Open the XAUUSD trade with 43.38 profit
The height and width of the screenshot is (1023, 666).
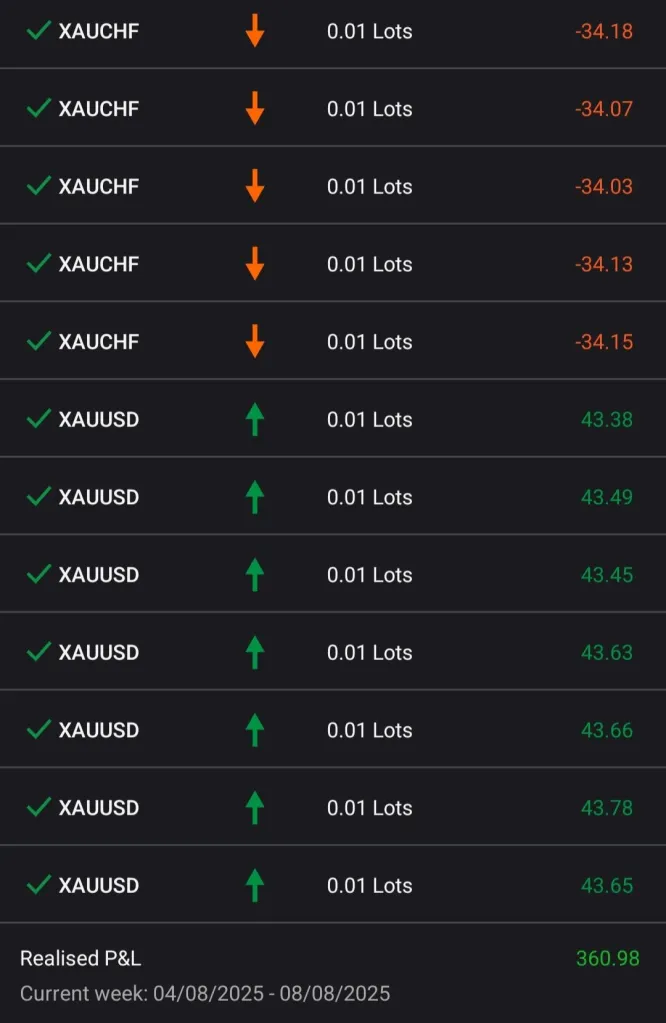tap(333, 419)
